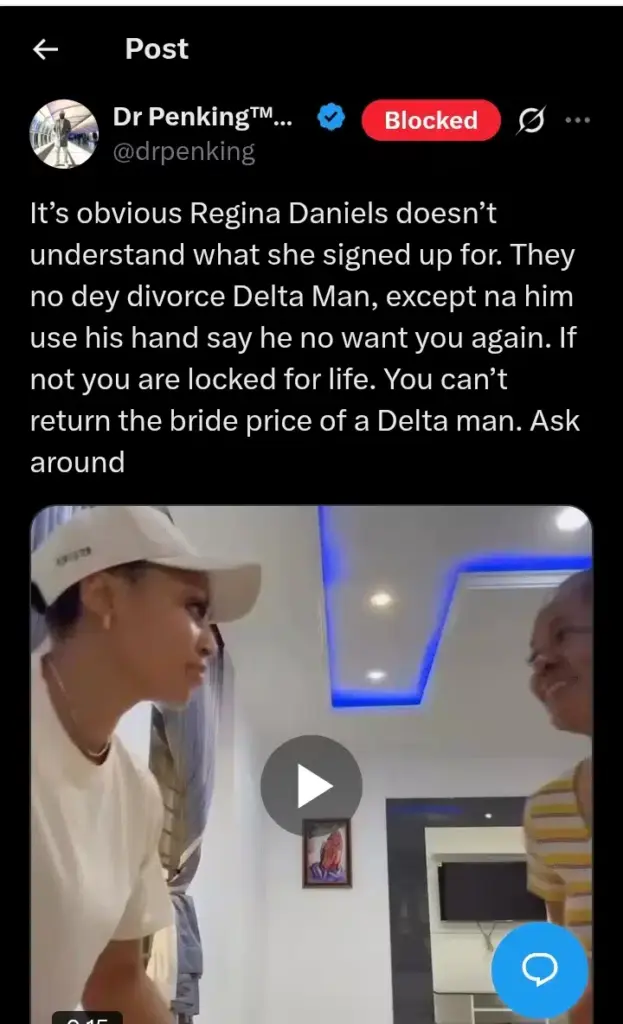Open the @drpenking handle
The image size is (623, 1024).
pyautogui.click(x=184, y=151)
